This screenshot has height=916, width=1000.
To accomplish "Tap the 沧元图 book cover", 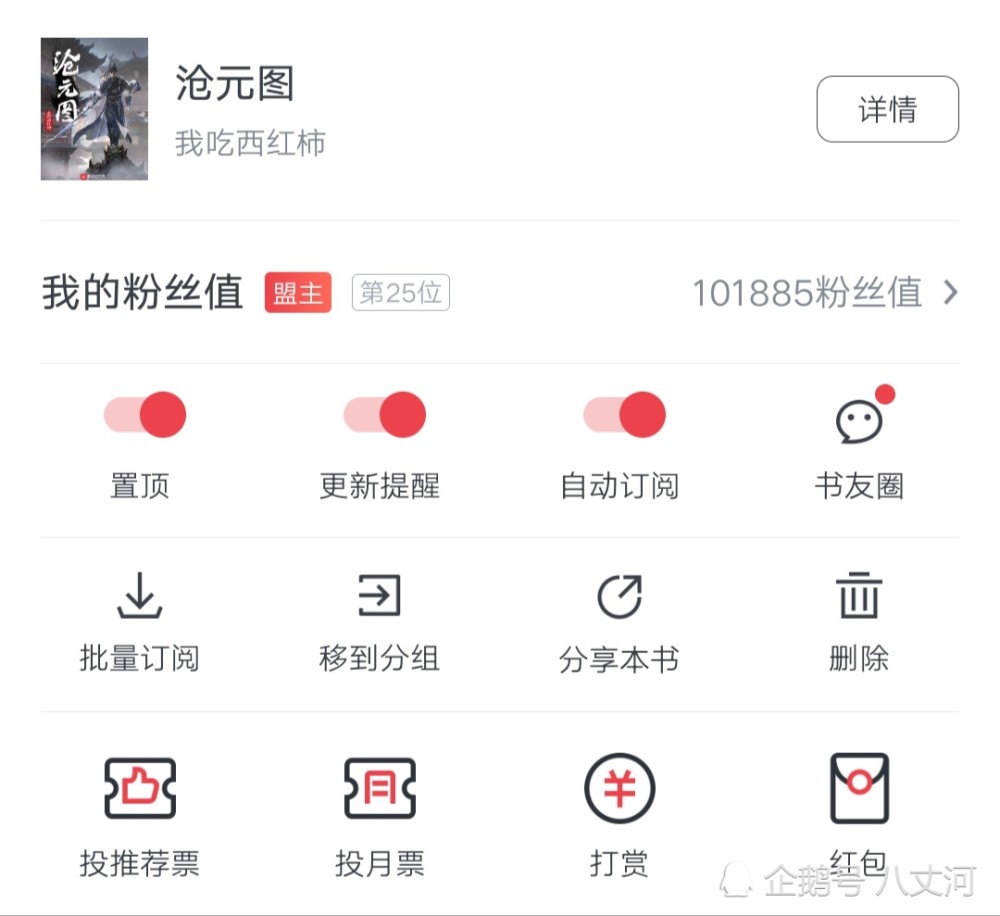I will tap(94, 109).
